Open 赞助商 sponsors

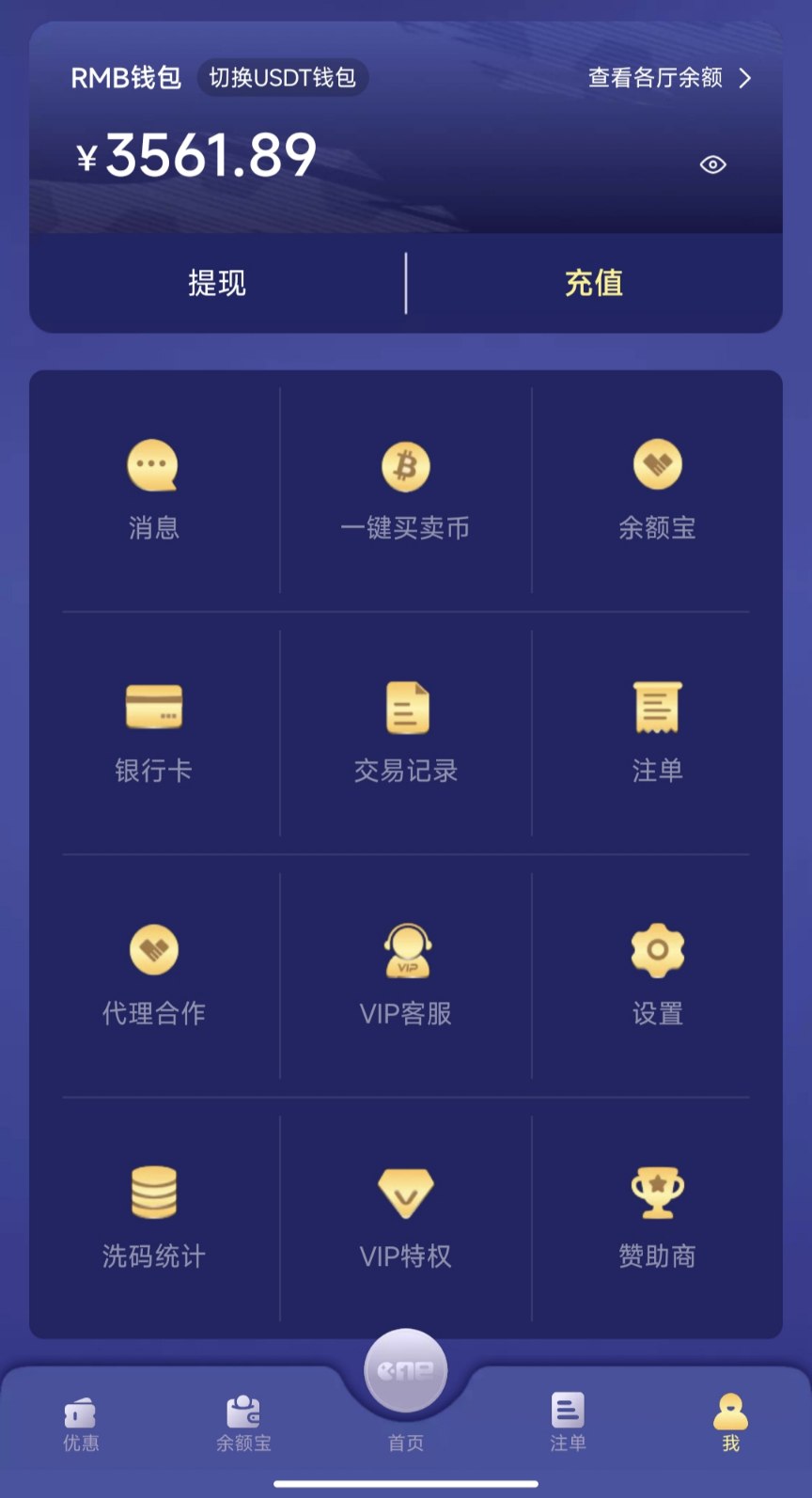(657, 1217)
